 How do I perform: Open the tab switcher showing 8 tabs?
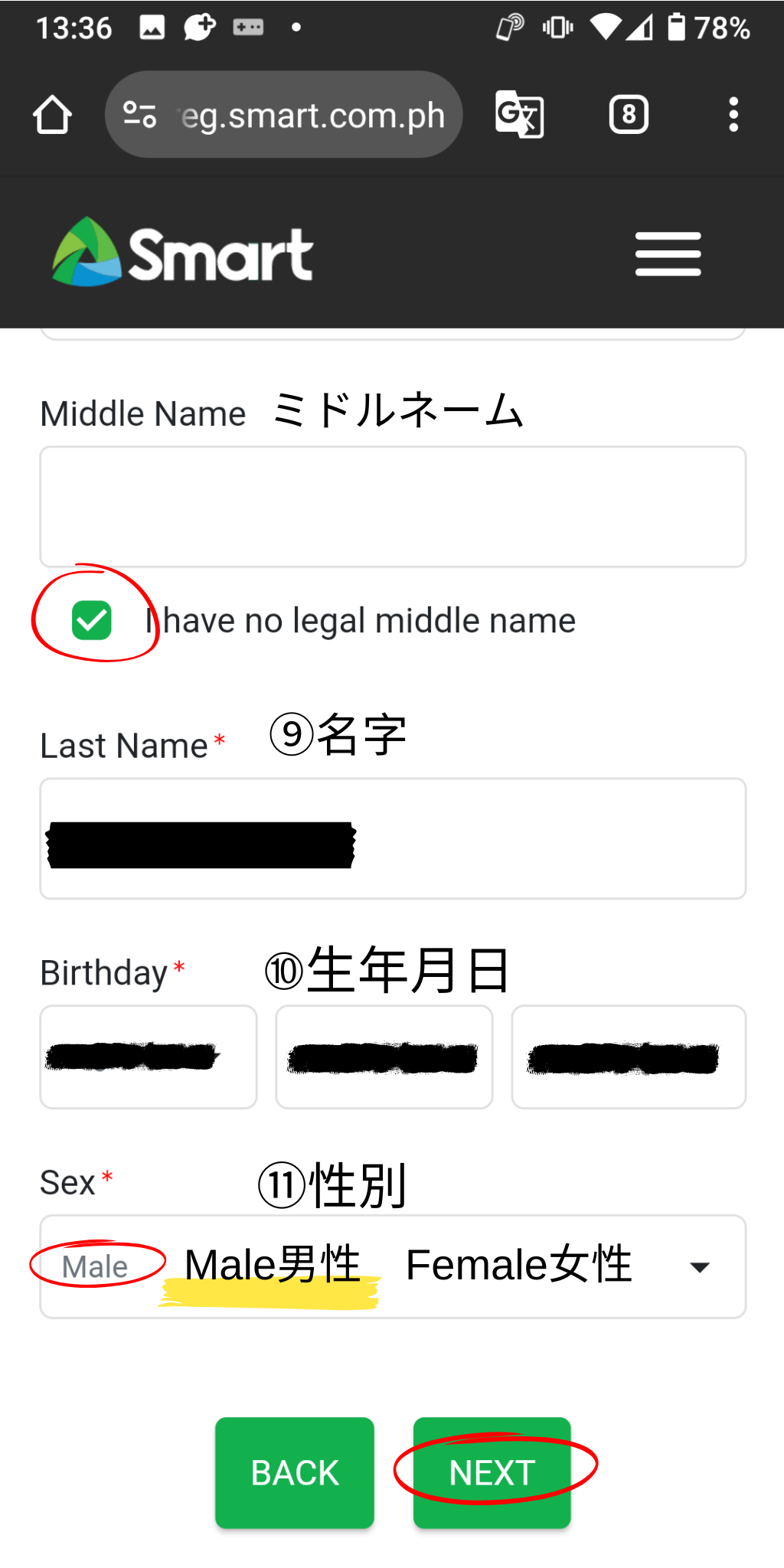coord(629,115)
